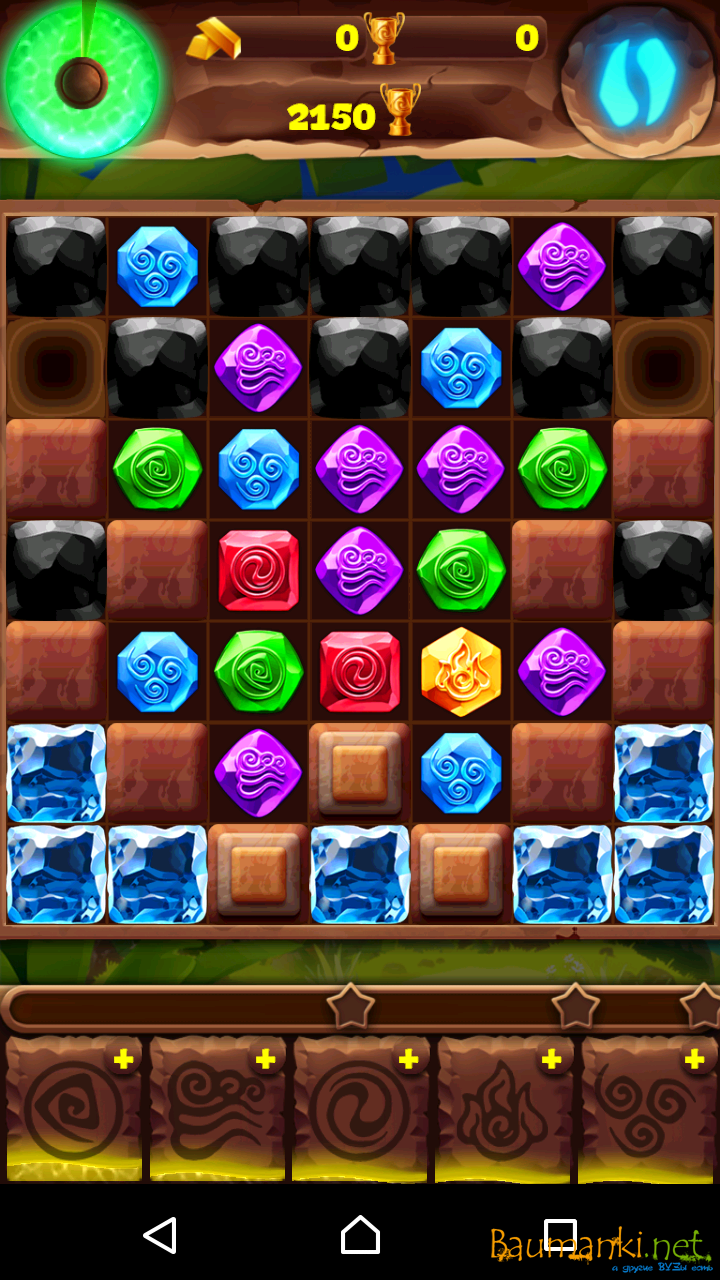
Task: Tap the glowing blue rune button
Action: point(637,78)
